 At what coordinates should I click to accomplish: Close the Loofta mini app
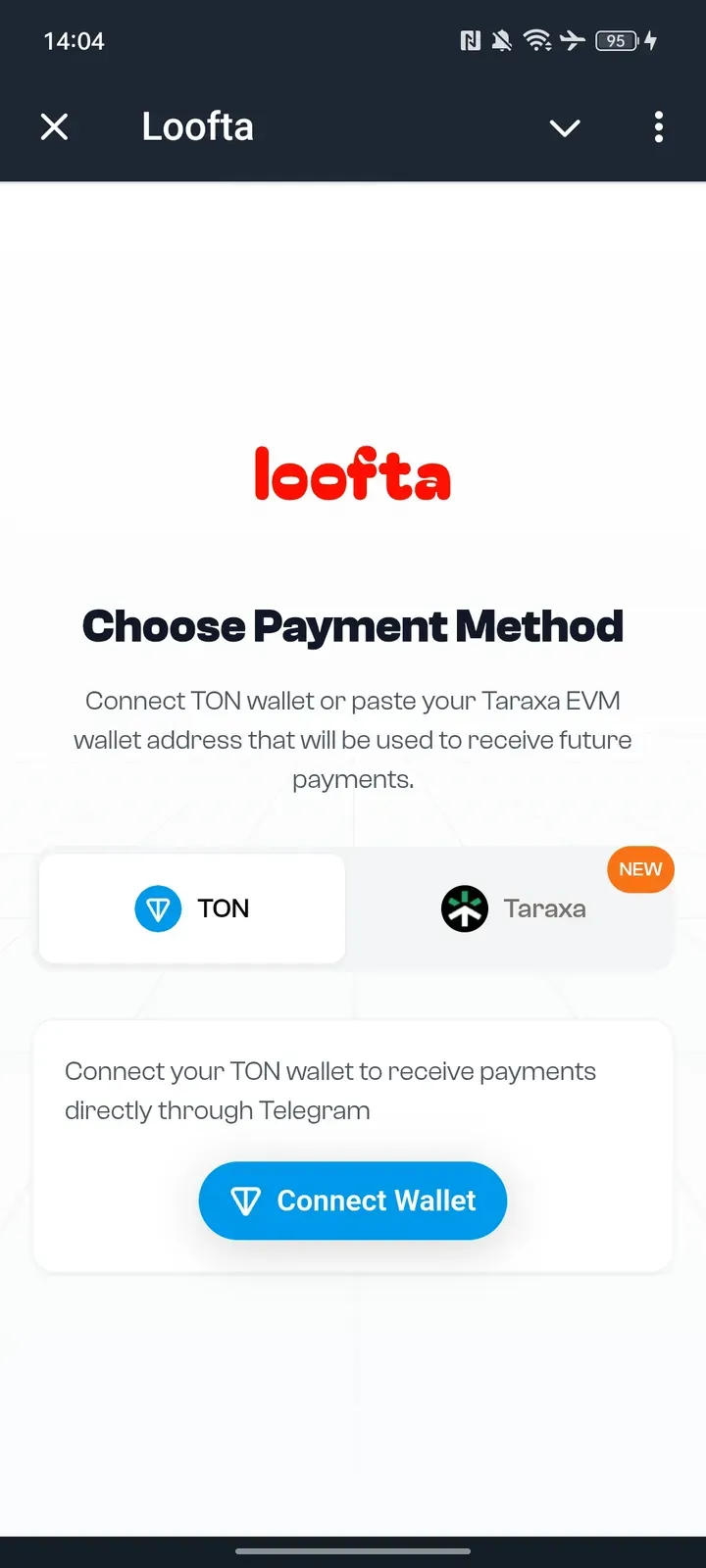point(55,126)
